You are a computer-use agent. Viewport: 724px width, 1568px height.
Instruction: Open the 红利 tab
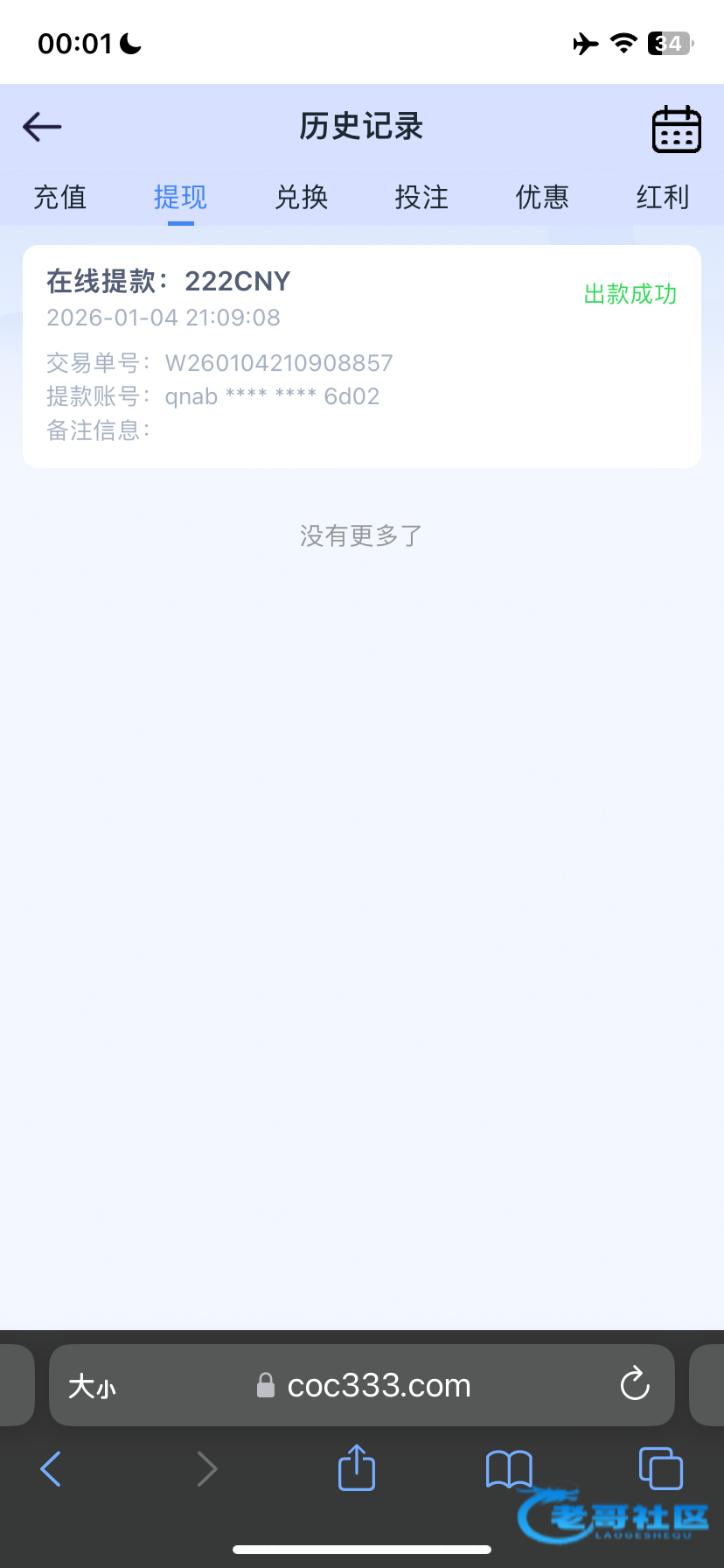(x=662, y=198)
